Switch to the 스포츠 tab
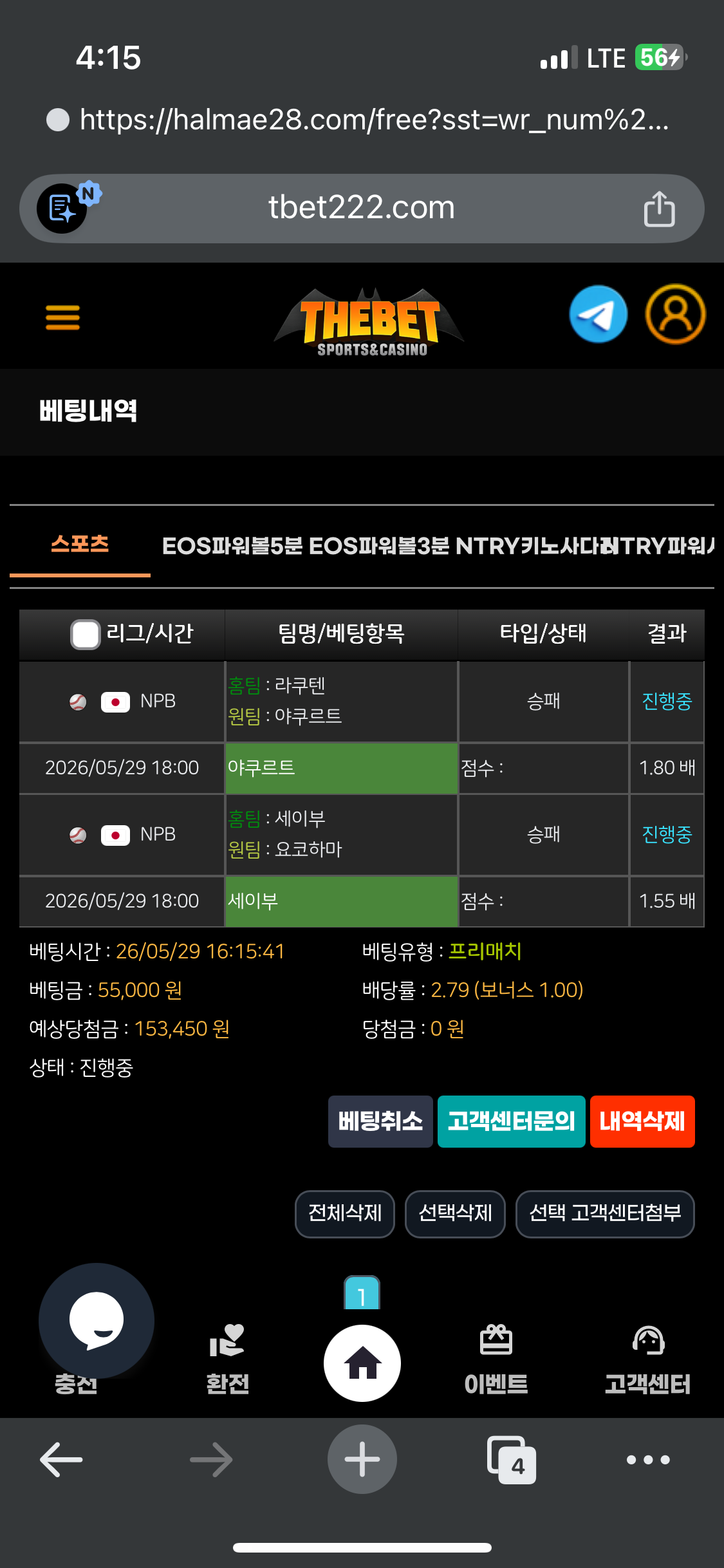 pyautogui.click(x=80, y=544)
